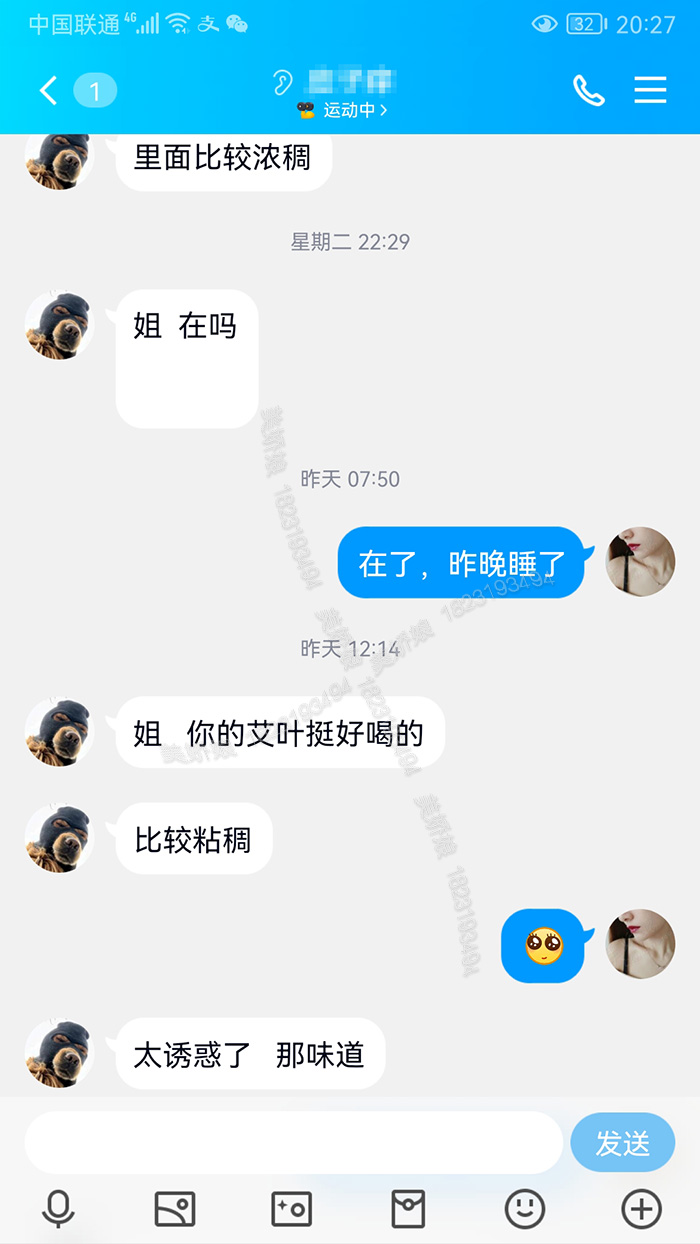Open the chat settings menu
The image size is (700, 1244).
(x=650, y=91)
